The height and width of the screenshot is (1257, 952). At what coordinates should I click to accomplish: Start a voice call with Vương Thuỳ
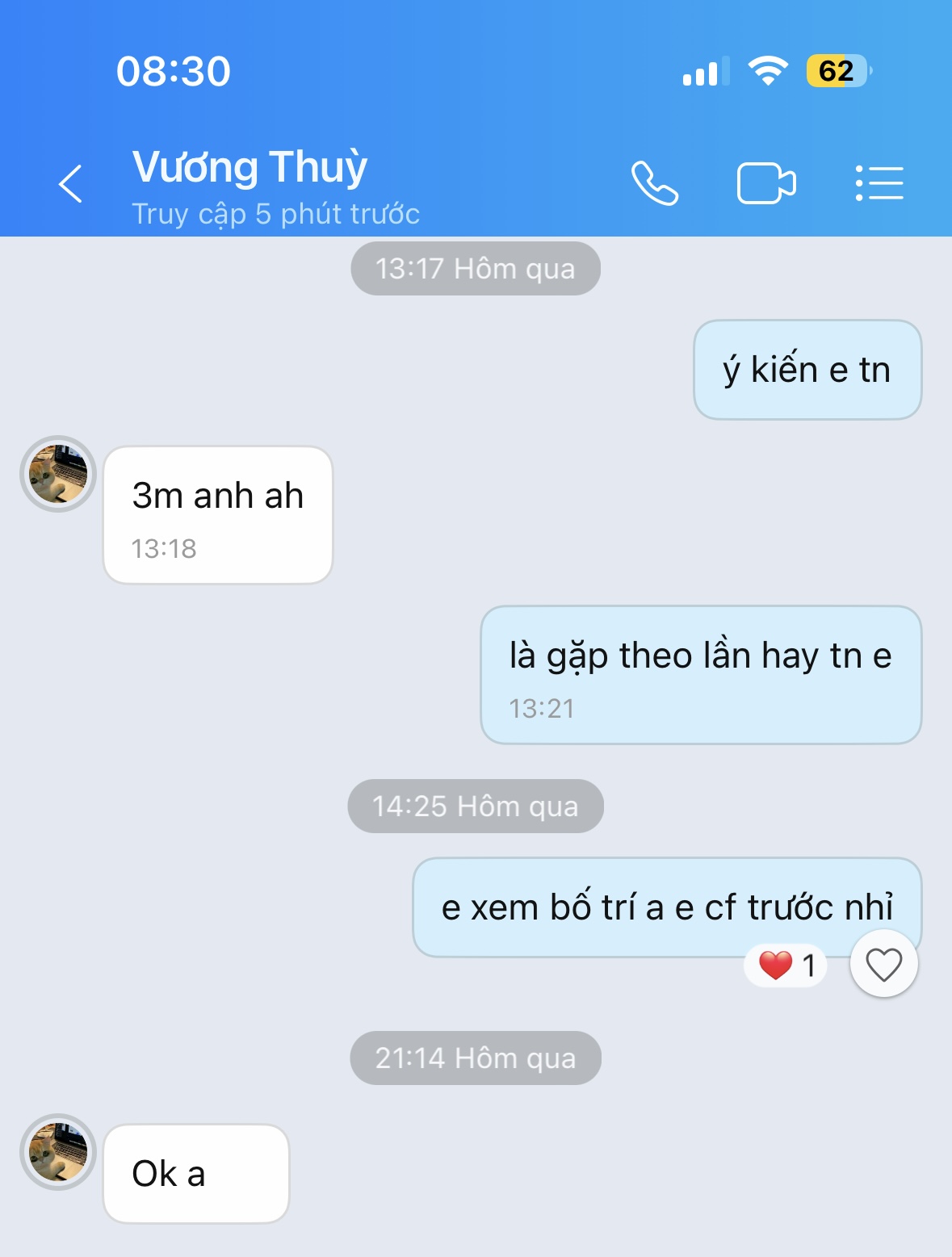pos(654,183)
